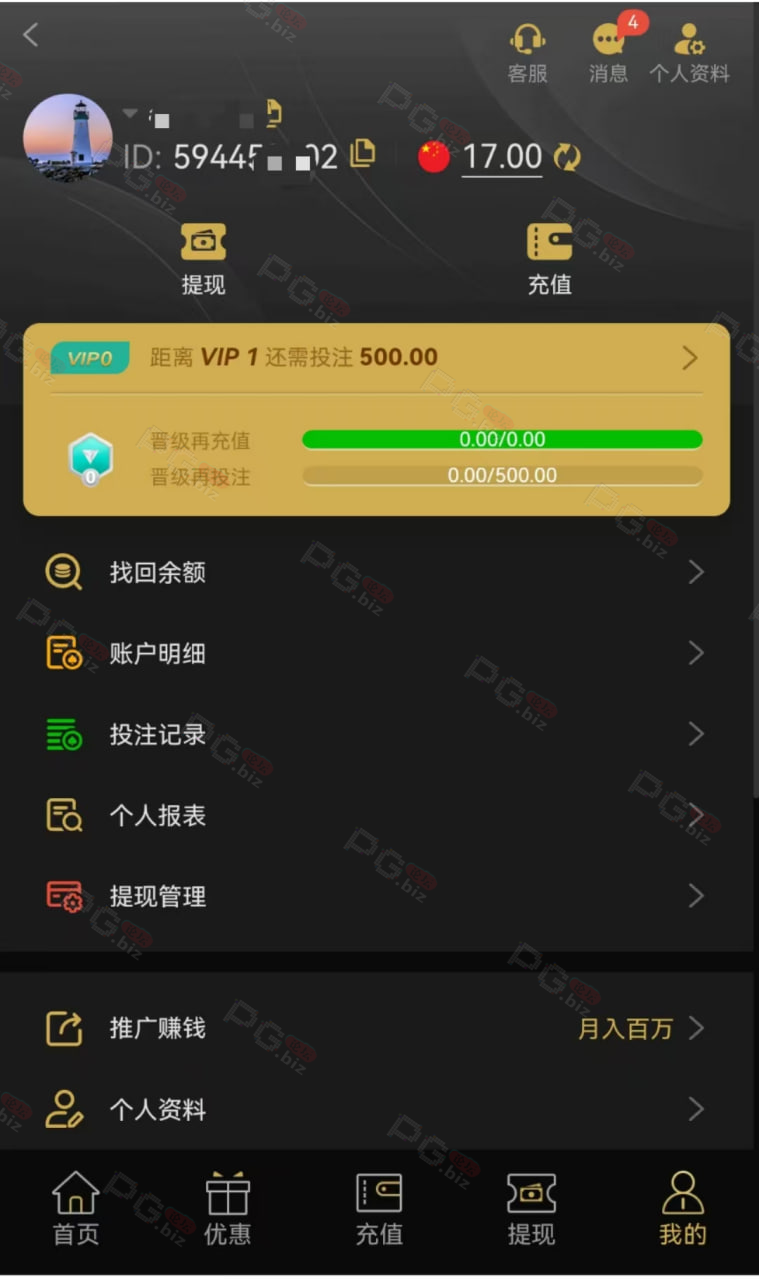Refresh the balance amount
The image size is (759, 1280).
567,157
